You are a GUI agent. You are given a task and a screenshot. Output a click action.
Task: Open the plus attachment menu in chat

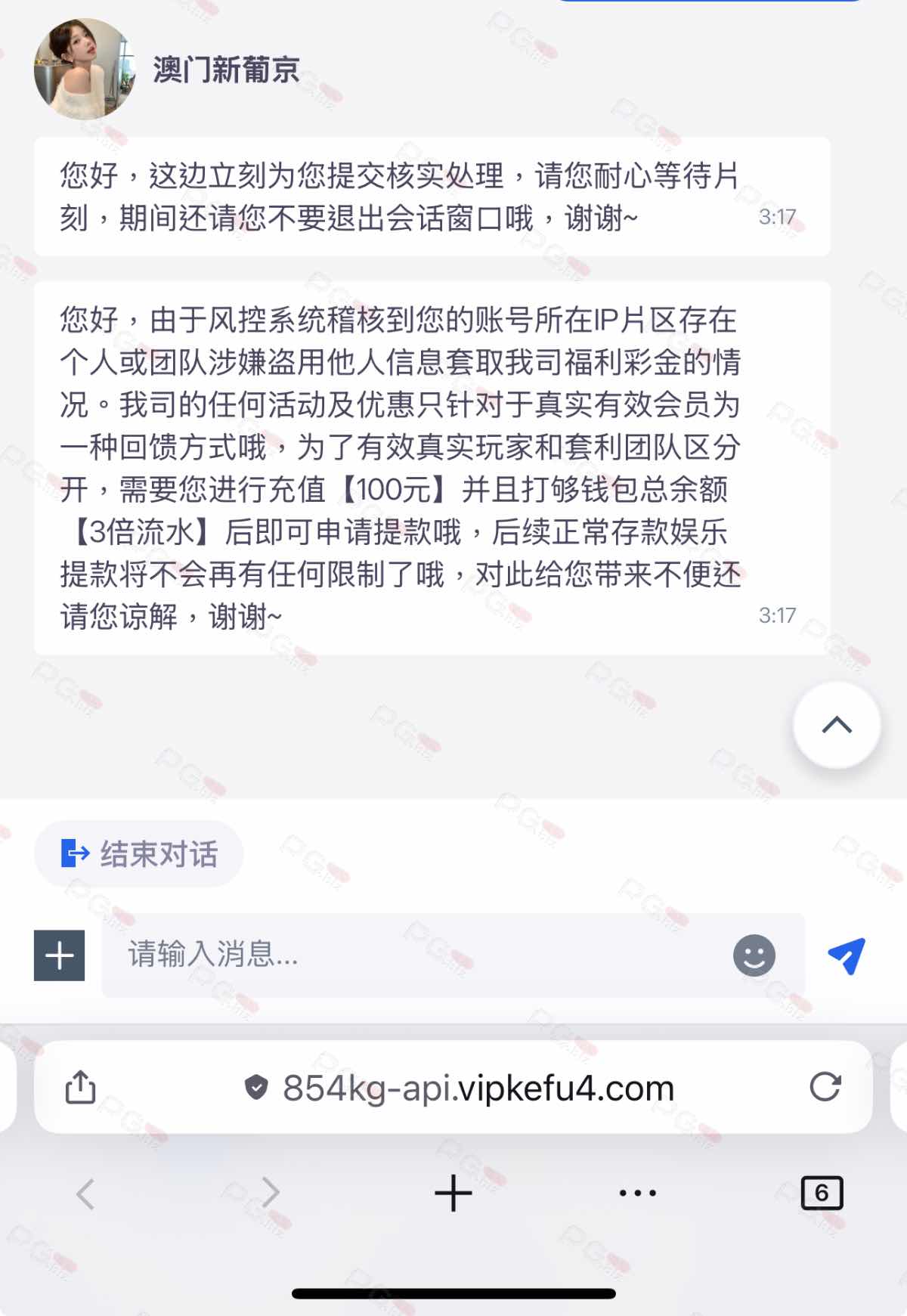pyautogui.click(x=59, y=955)
